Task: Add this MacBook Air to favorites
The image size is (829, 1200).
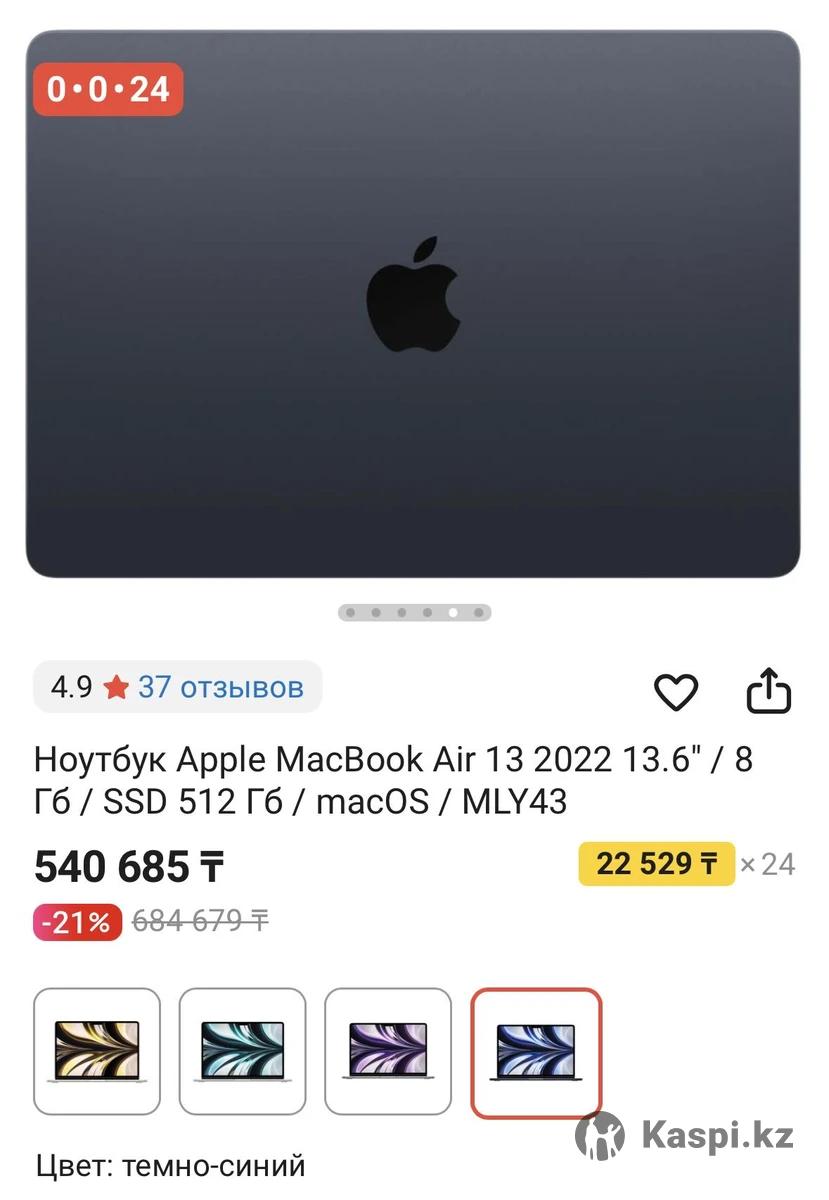Action: coord(676,692)
